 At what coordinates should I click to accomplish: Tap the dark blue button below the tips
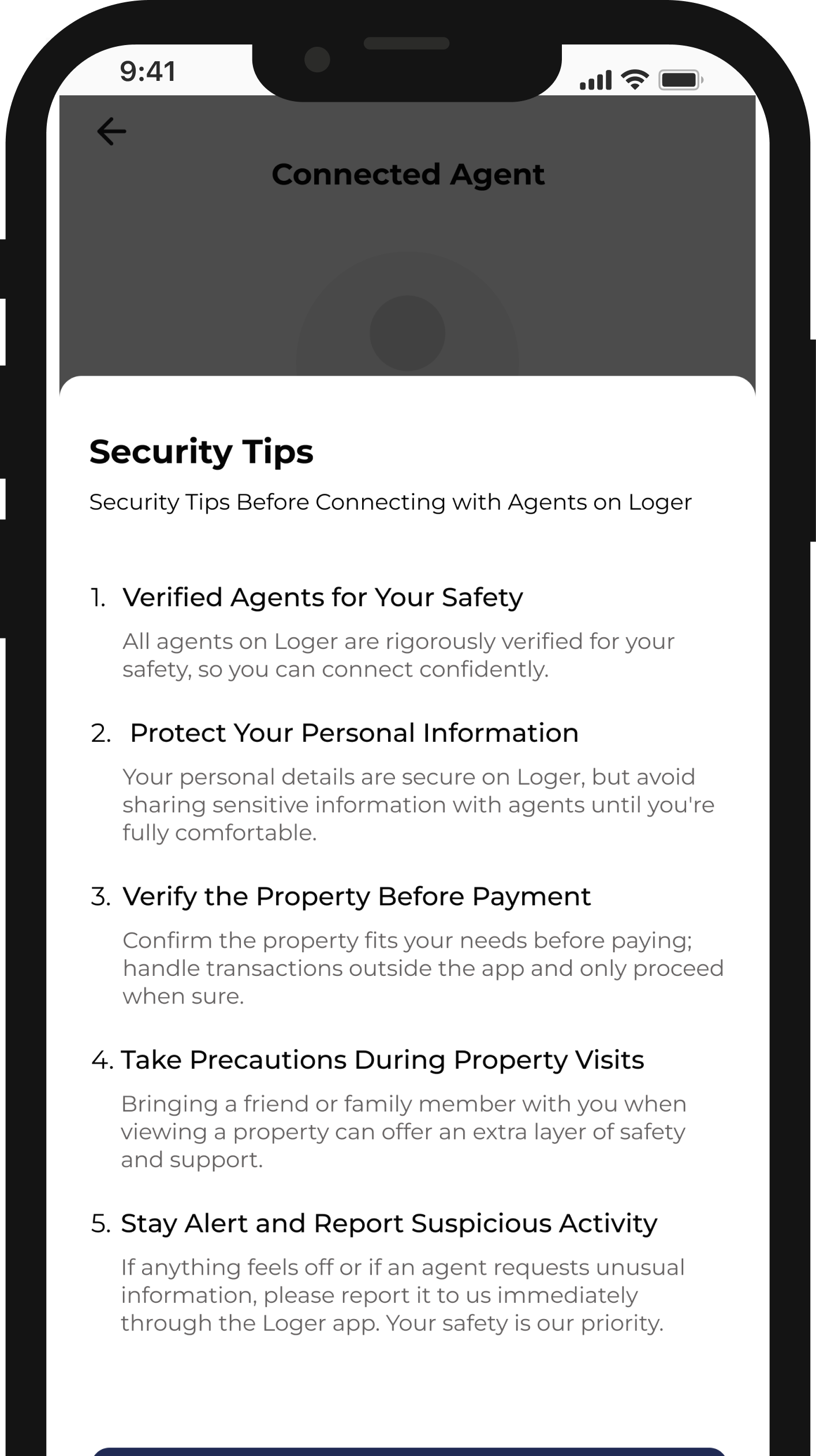tap(408, 1451)
